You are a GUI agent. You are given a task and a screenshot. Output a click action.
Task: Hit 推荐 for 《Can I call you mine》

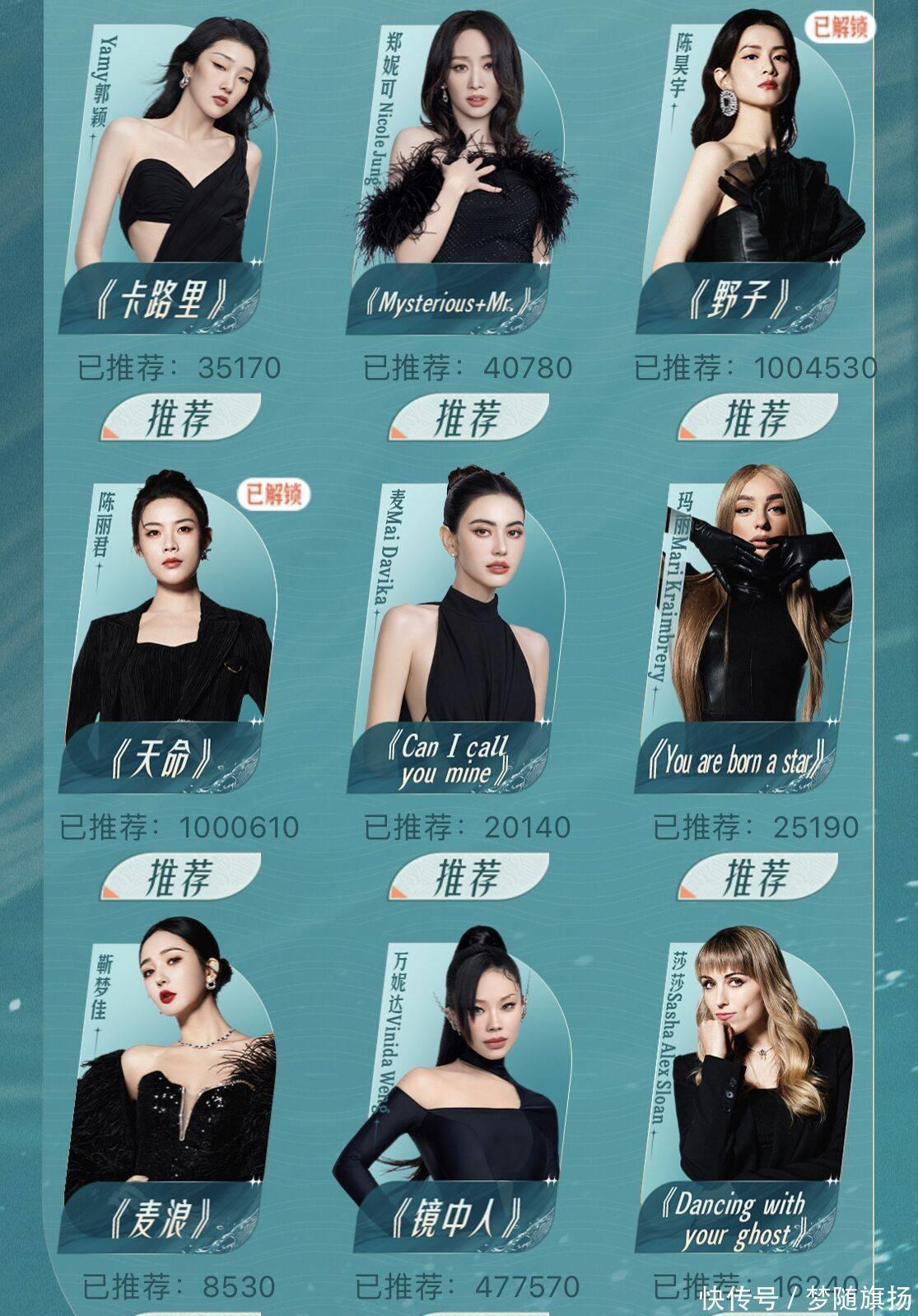click(467, 876)
